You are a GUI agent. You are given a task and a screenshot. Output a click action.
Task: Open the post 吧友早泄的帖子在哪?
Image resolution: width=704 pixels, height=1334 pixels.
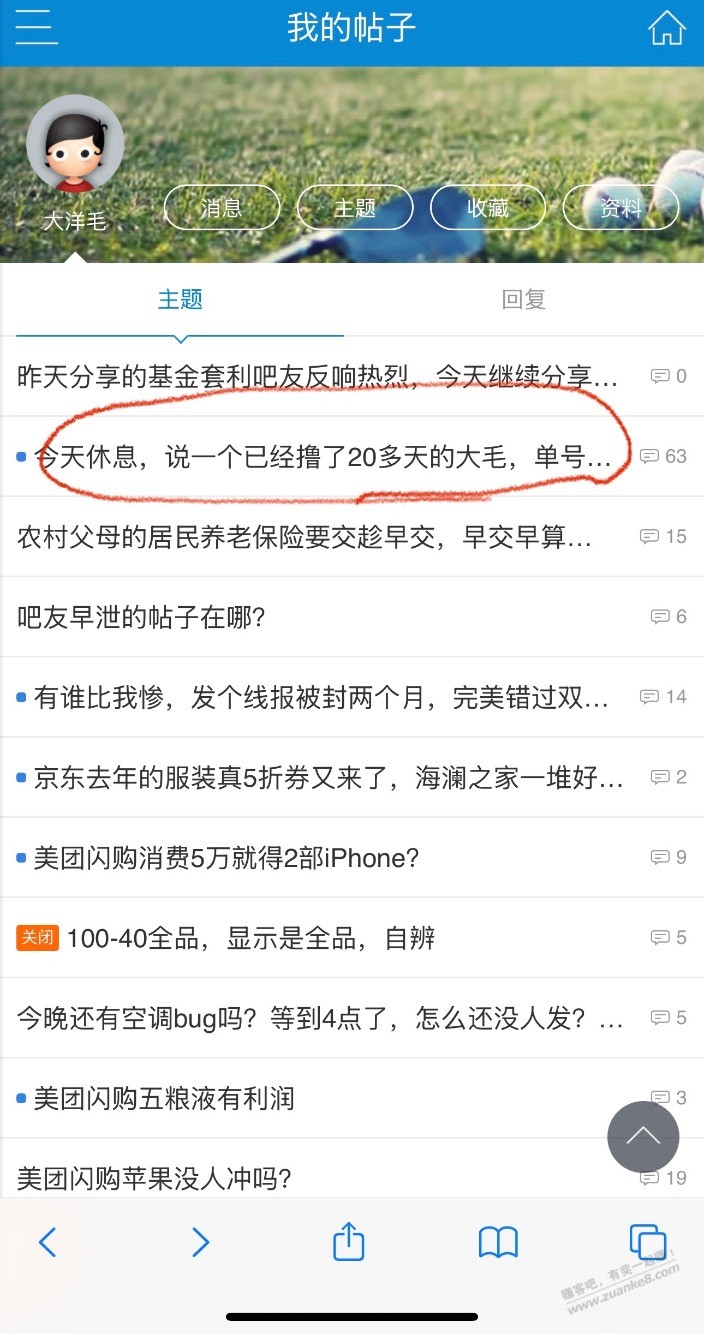[x=141, y=617]
